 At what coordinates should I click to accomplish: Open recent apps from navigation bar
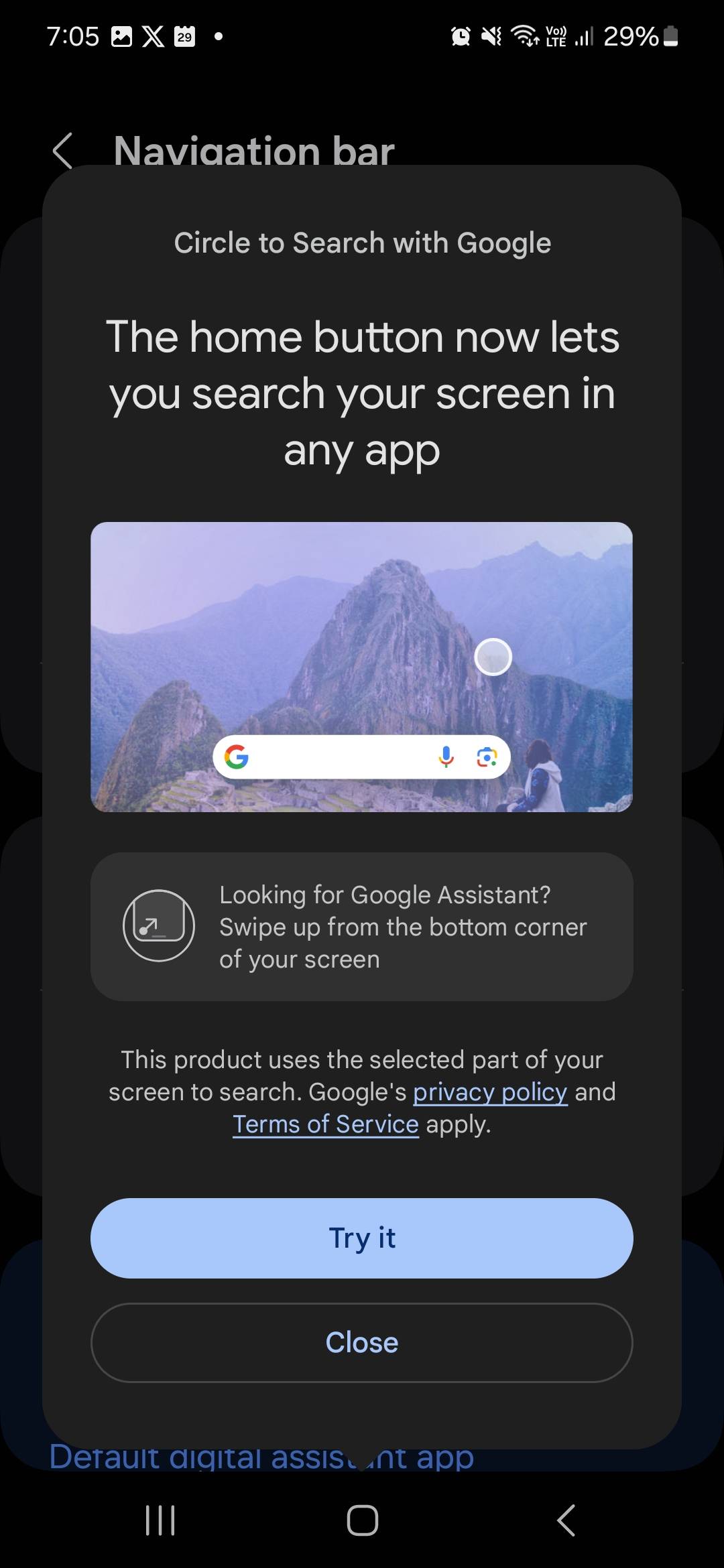160,1520
